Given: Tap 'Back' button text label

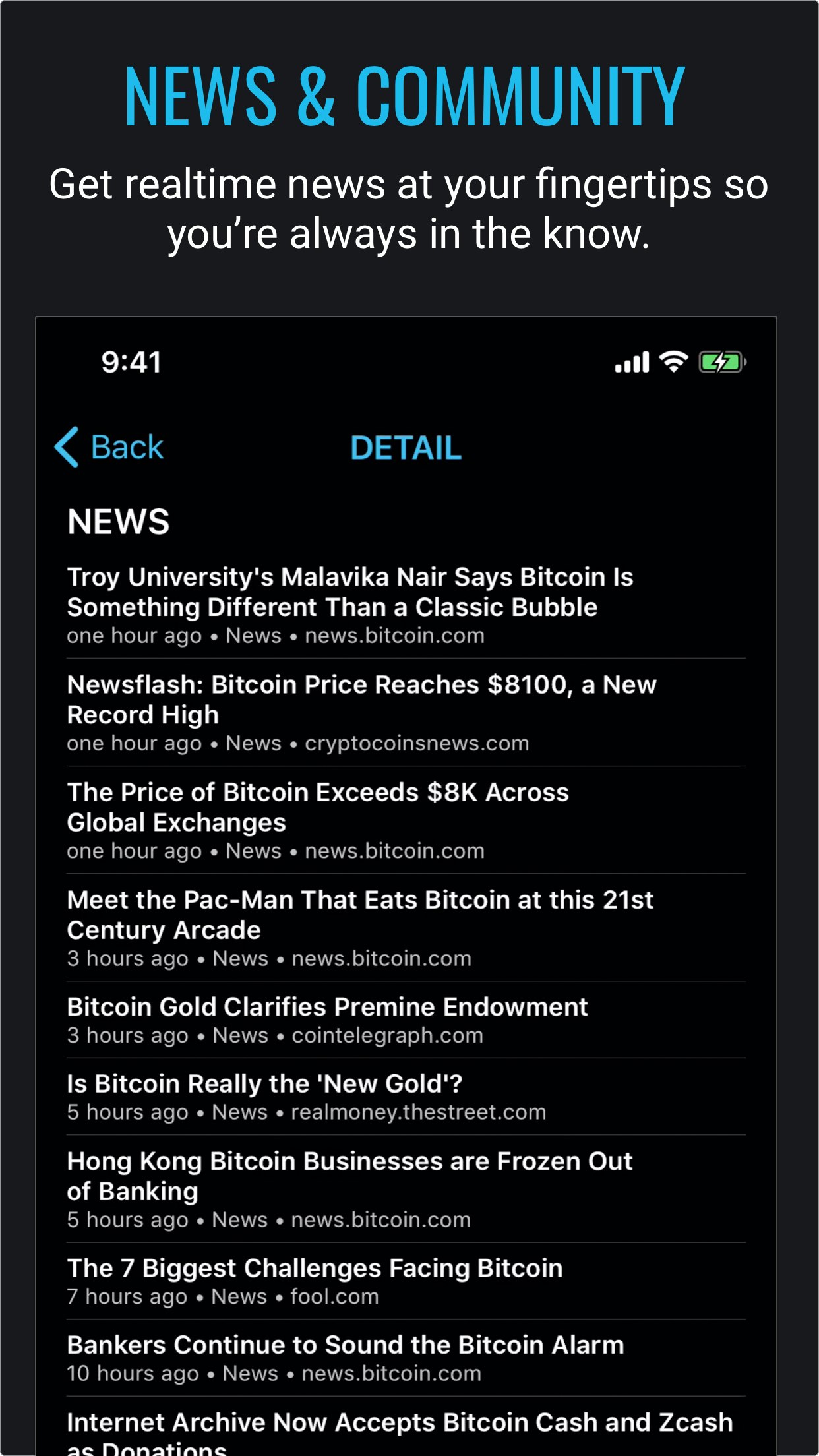Looking at the screenshot, I should (x=127, y=446).
